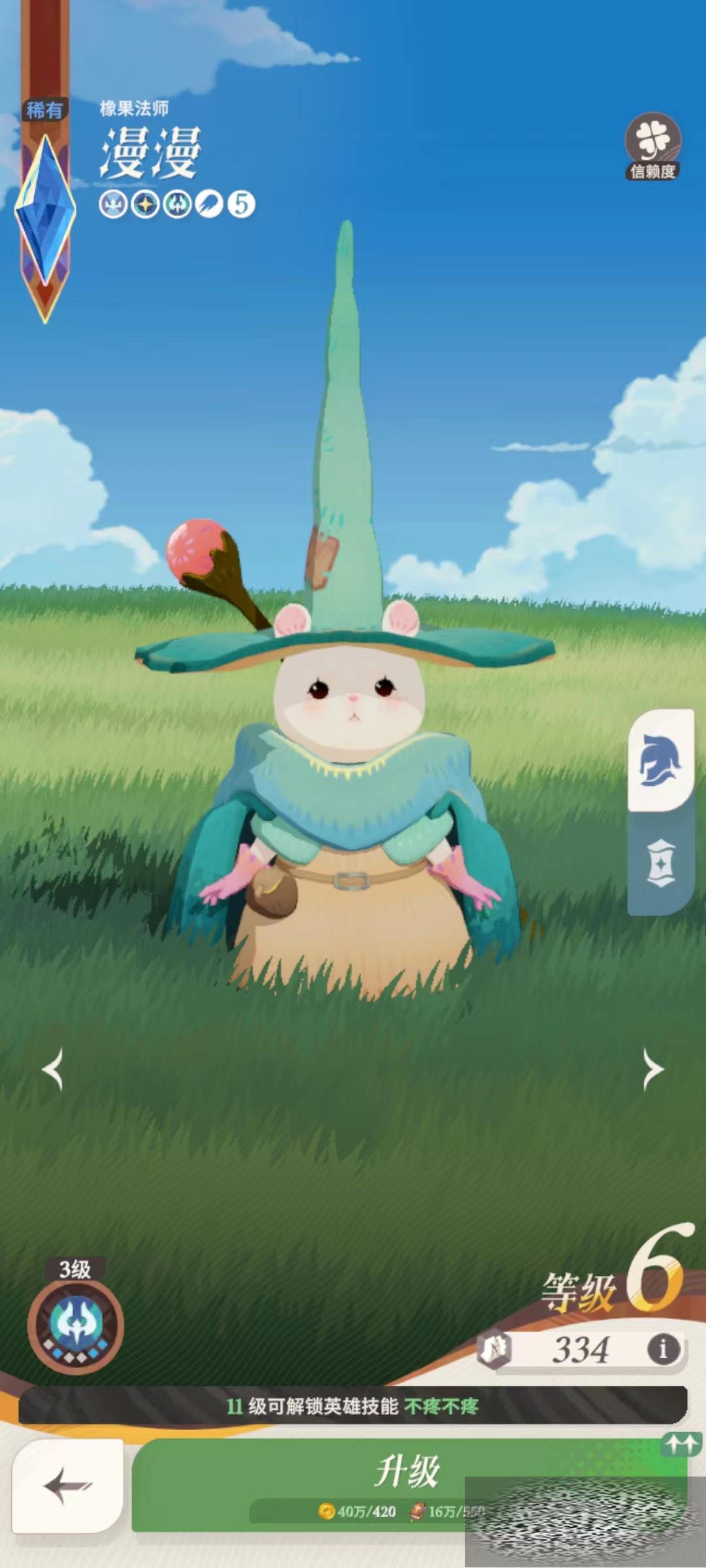Tap the rarity crystal 稀有 badge

point(45,209)
